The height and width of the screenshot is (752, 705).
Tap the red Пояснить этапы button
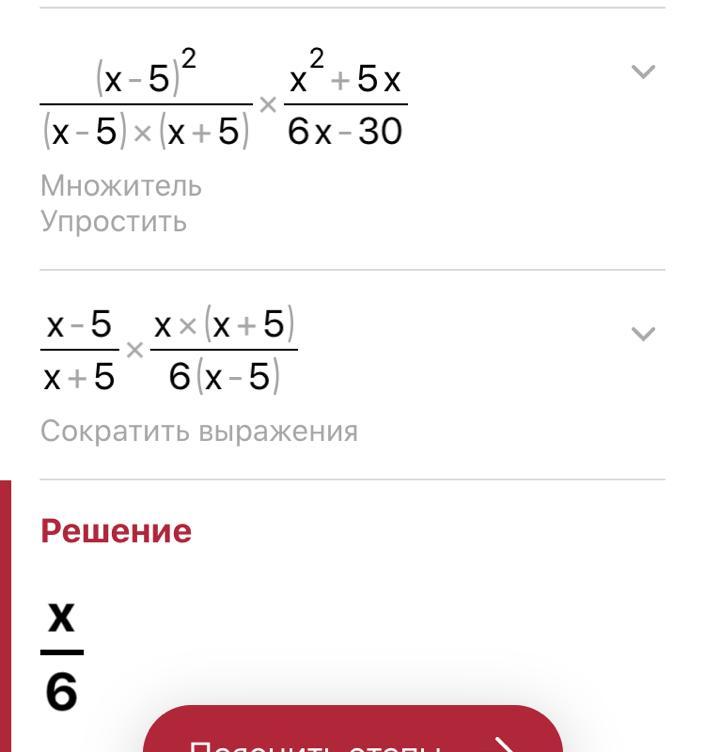click(353, 729)
